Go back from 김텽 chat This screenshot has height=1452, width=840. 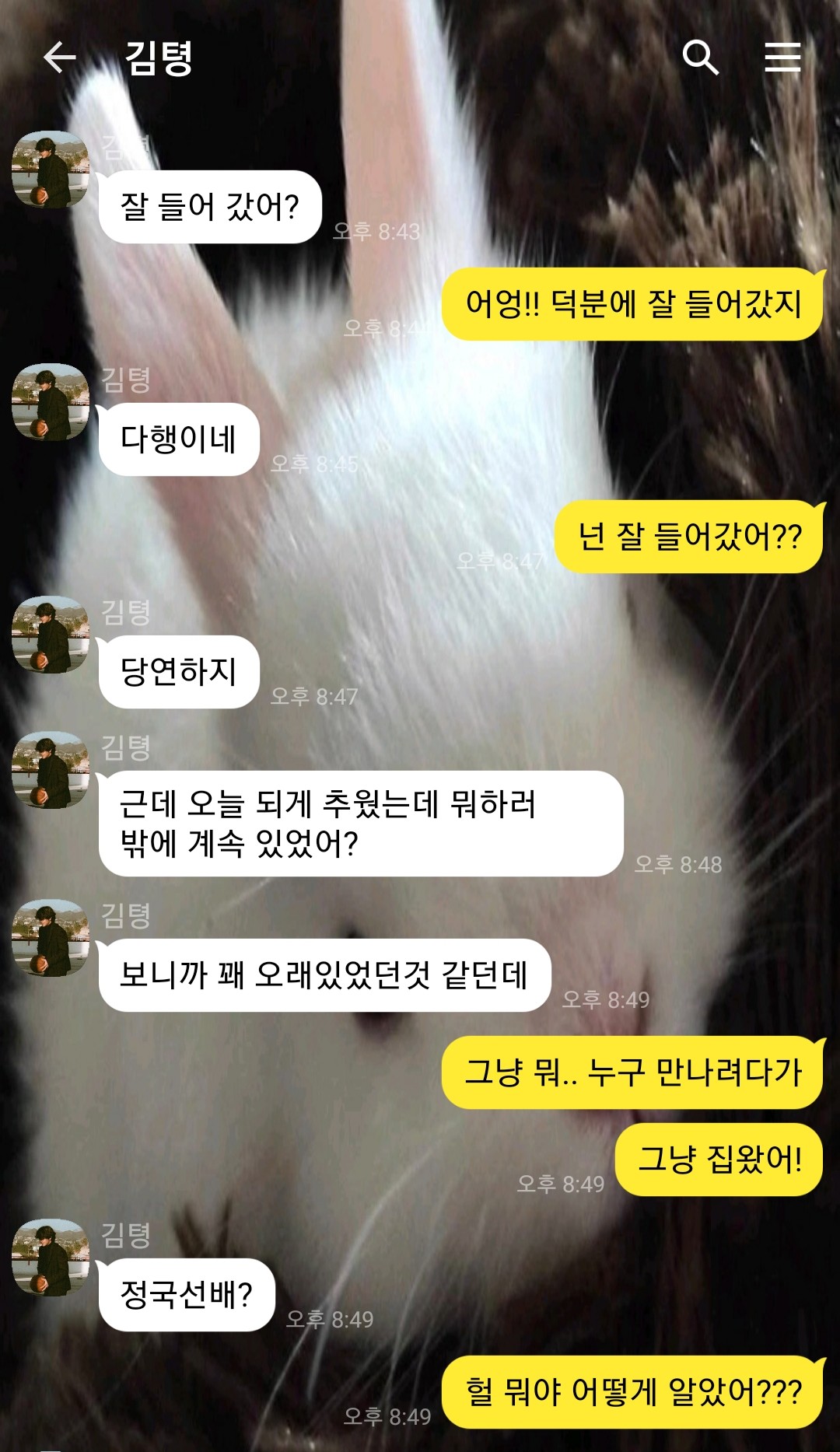[x=59, y=58]
